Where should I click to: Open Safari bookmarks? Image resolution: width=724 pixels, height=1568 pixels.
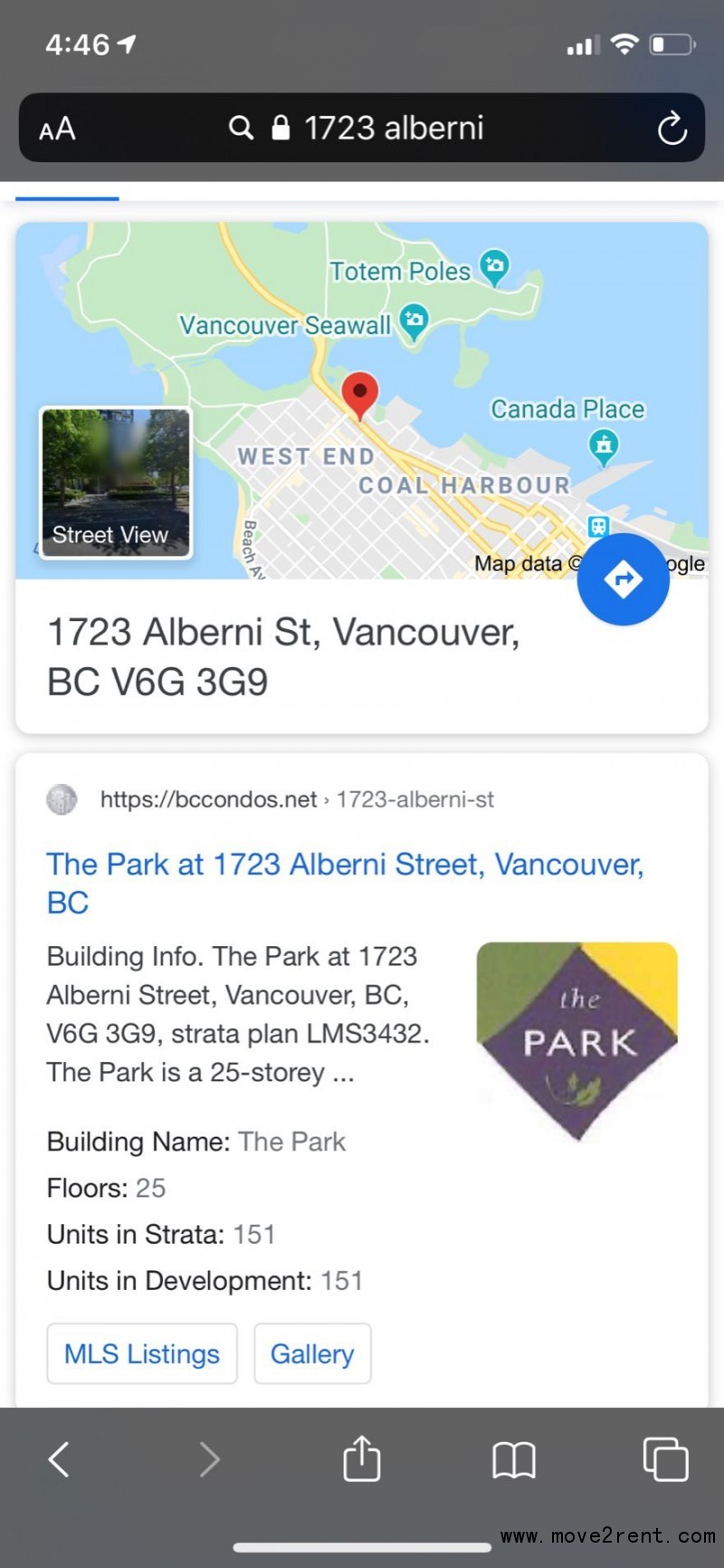click(514, 1459)
